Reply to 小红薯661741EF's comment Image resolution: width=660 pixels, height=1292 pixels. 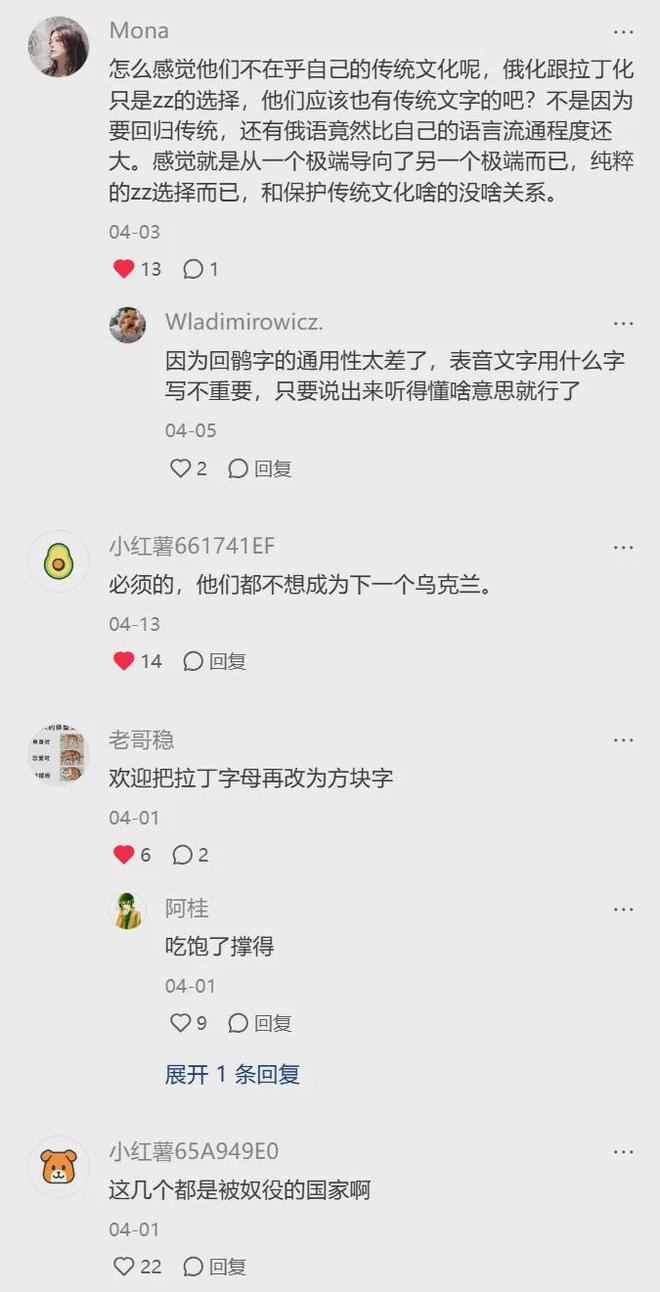click(x=214, y=661)
